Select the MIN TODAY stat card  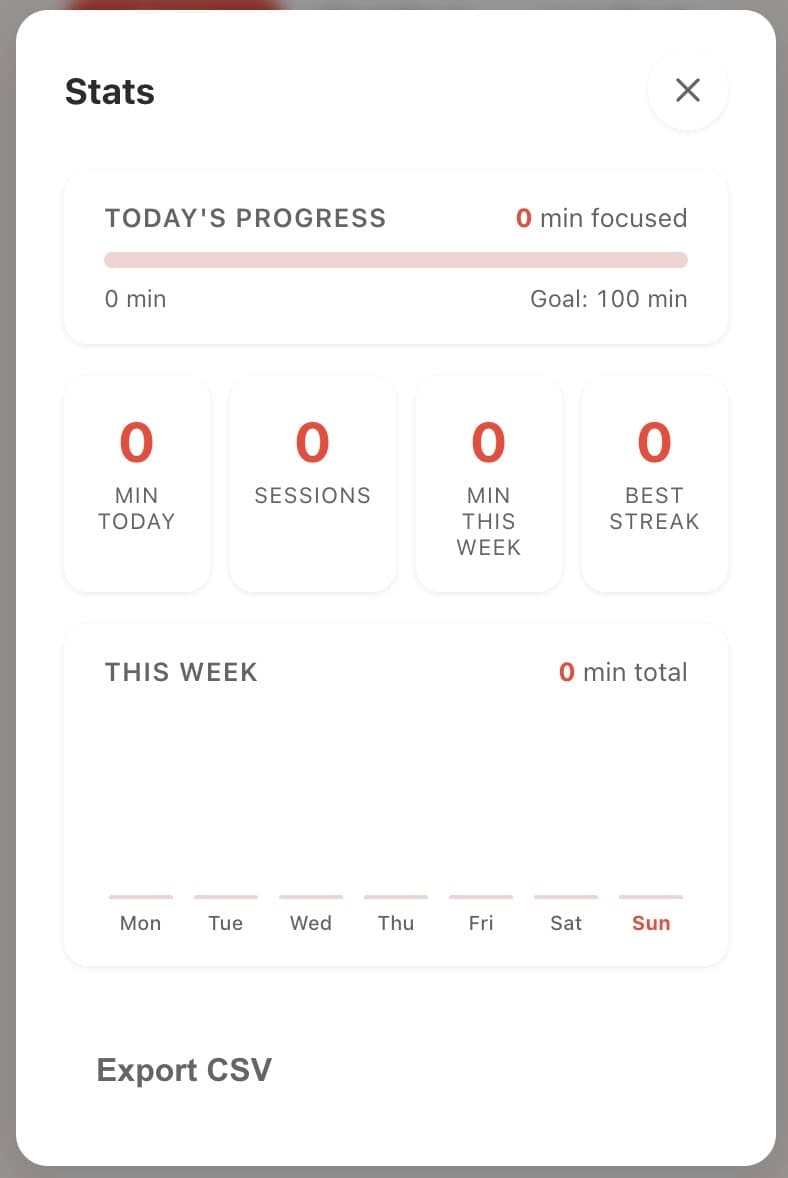136,483
